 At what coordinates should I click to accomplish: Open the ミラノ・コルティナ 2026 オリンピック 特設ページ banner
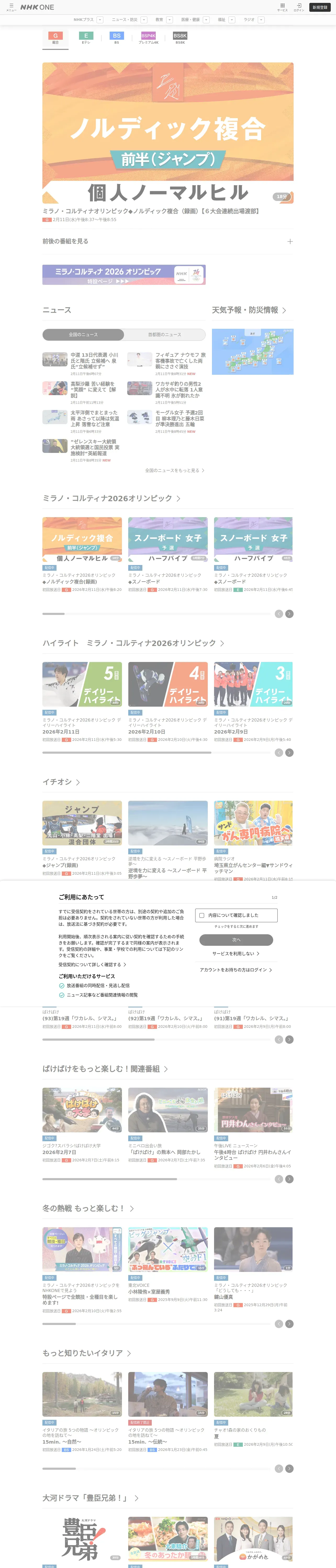124,274
